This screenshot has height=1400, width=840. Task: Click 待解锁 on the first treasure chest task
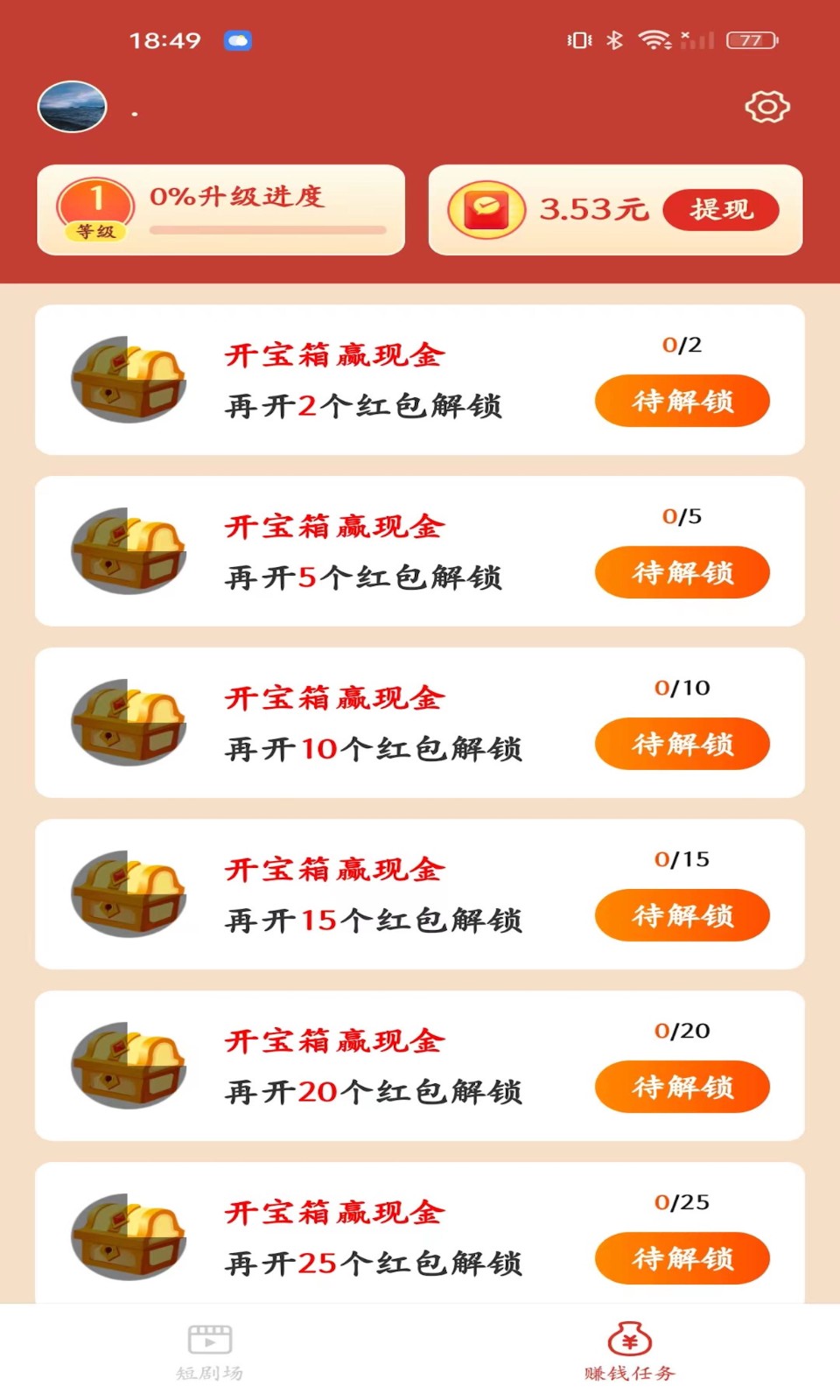[x=682, y=400]
